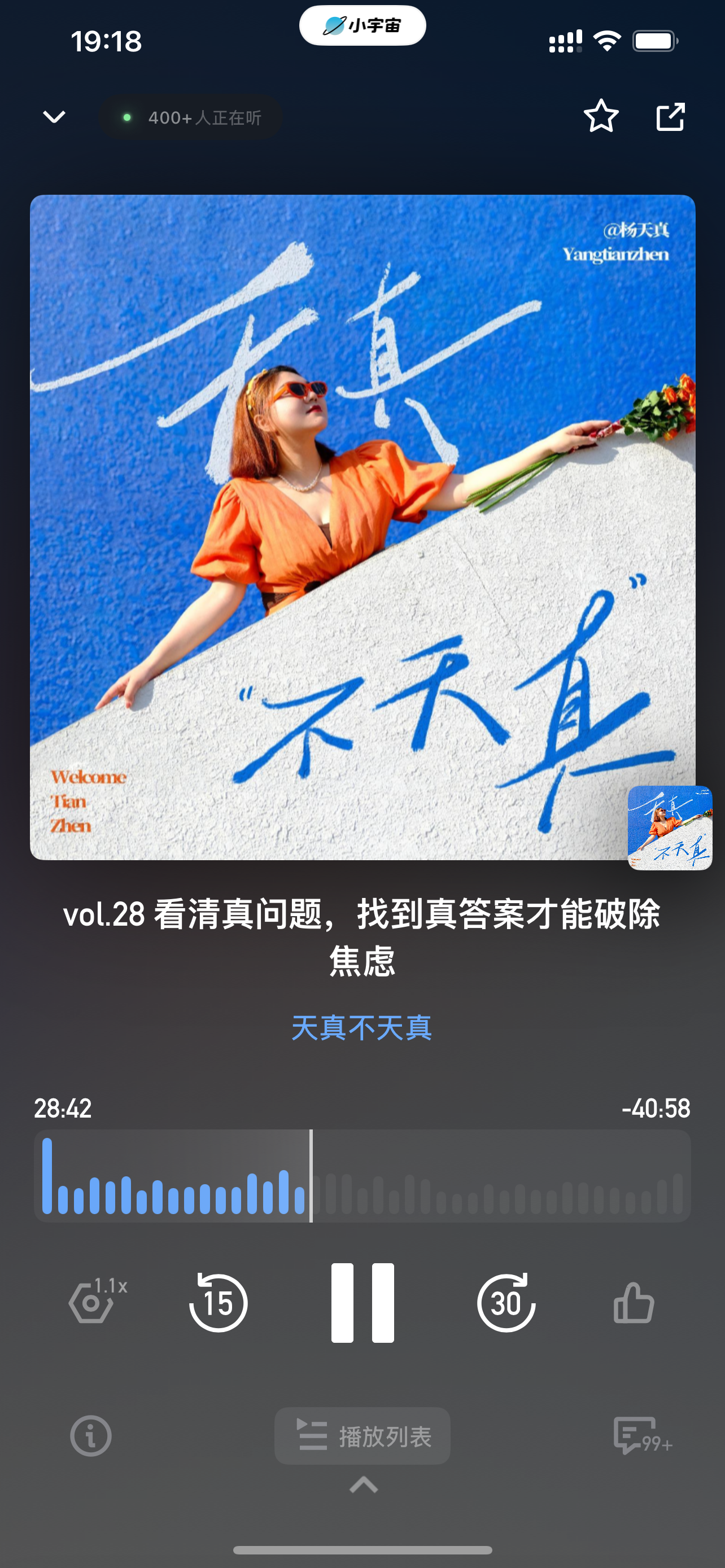Viewport: 725px width, 1568px height.
Task: Share this episode
Action: point(671,117)
